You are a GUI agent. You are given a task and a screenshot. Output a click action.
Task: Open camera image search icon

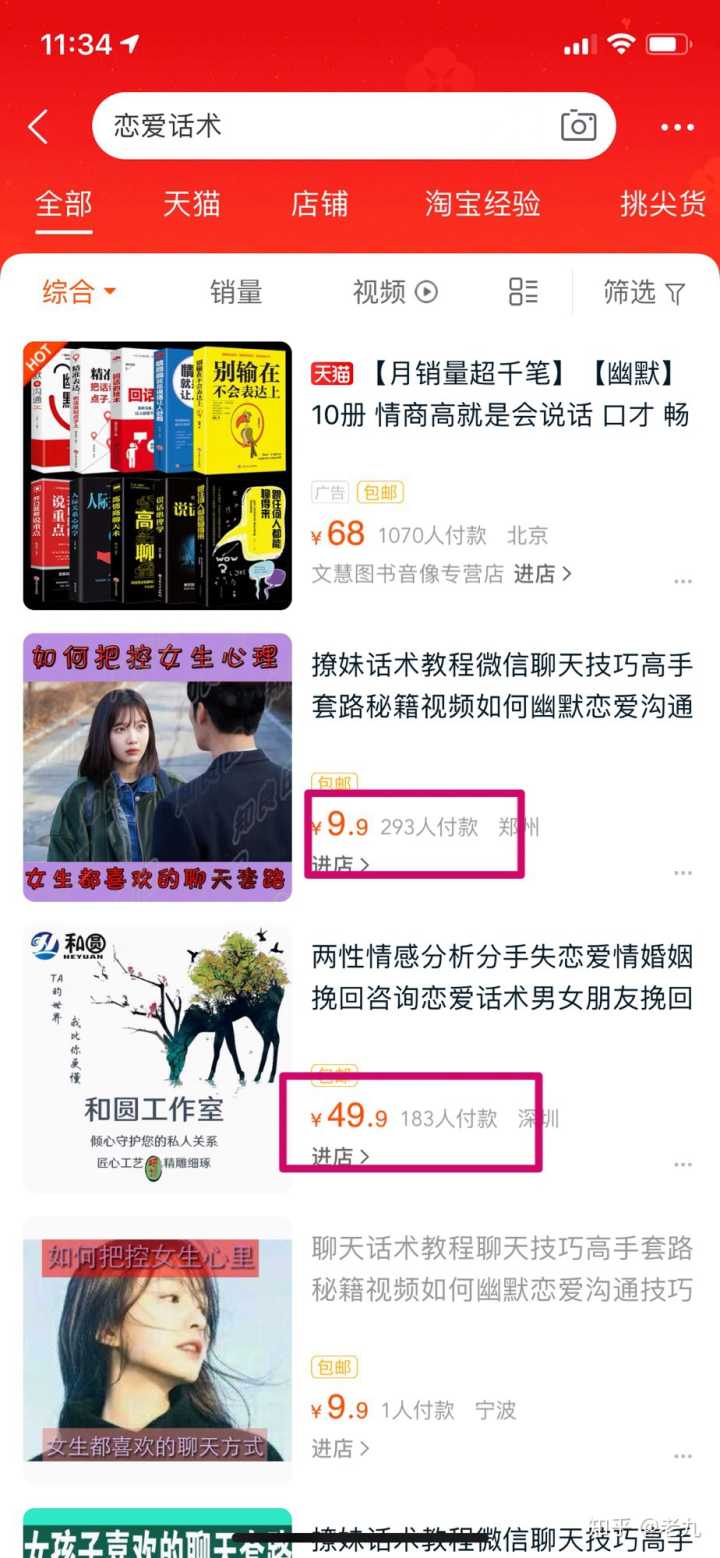578,126
